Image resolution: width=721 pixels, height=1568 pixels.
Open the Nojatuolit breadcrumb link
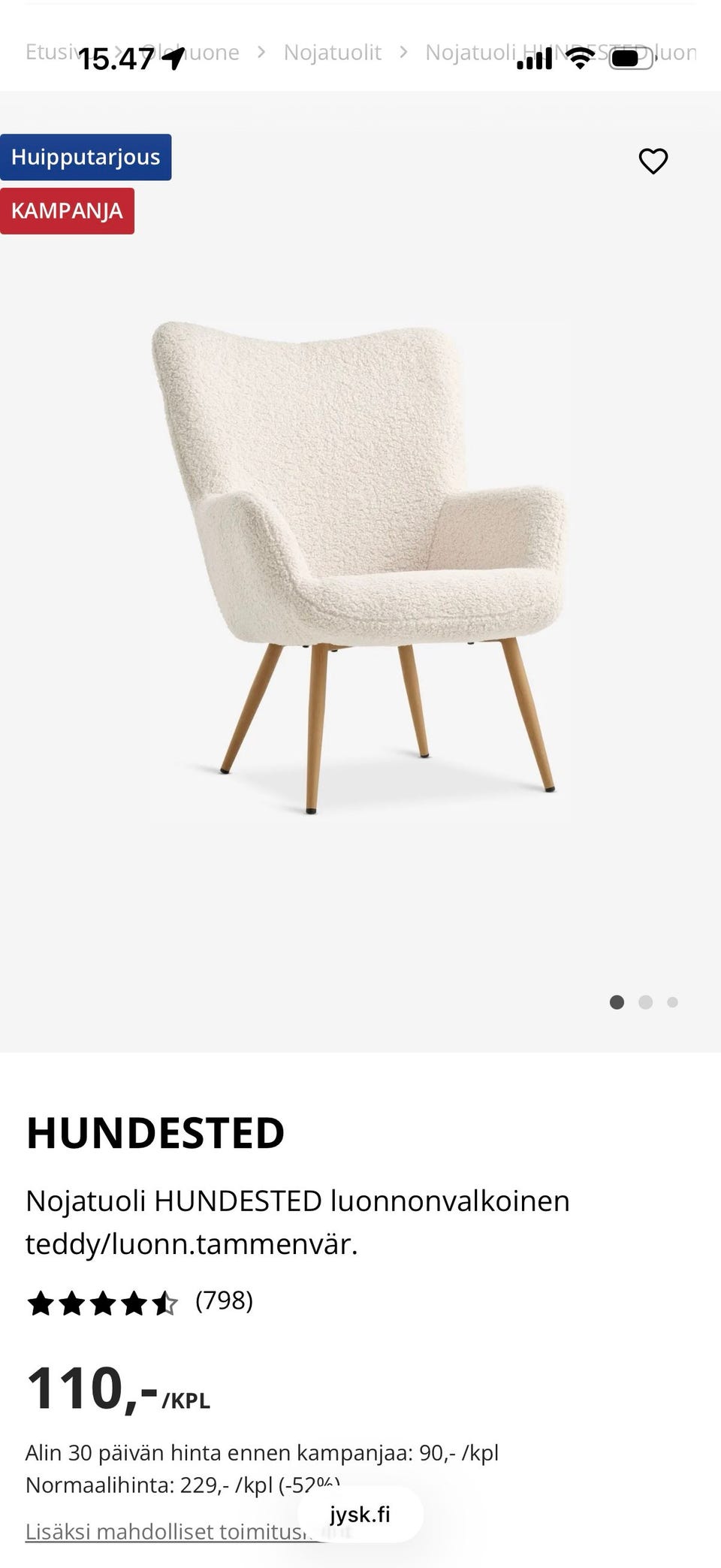332,53
